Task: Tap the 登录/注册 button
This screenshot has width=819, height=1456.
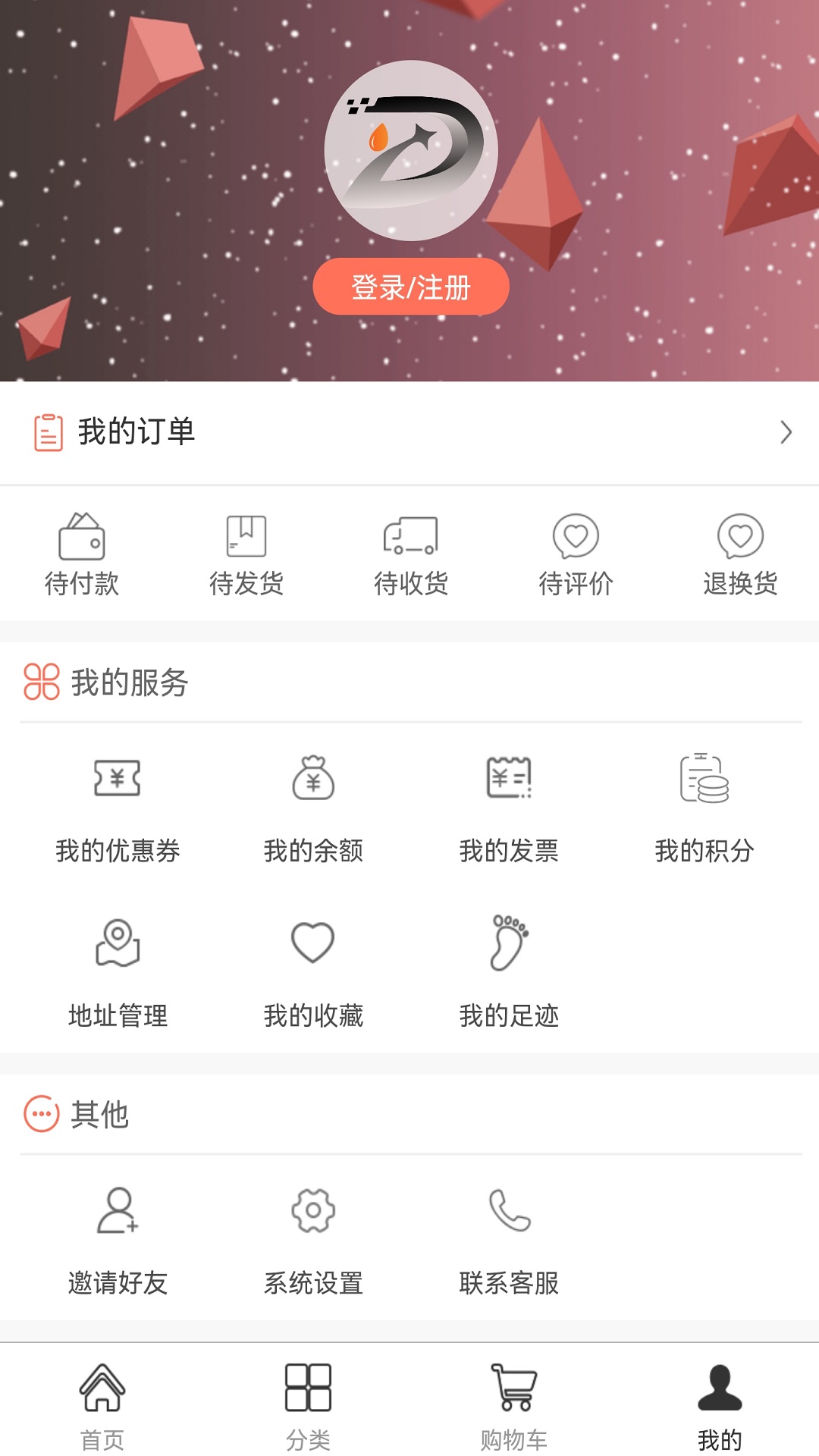Action: 409,288
